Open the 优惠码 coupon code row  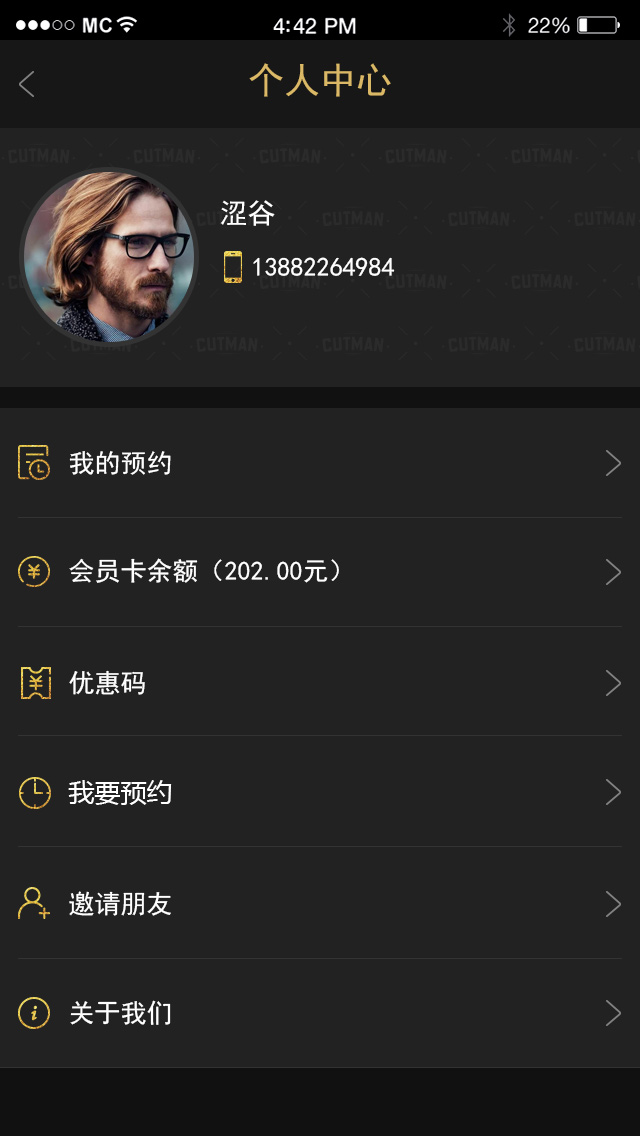point(320,683)
